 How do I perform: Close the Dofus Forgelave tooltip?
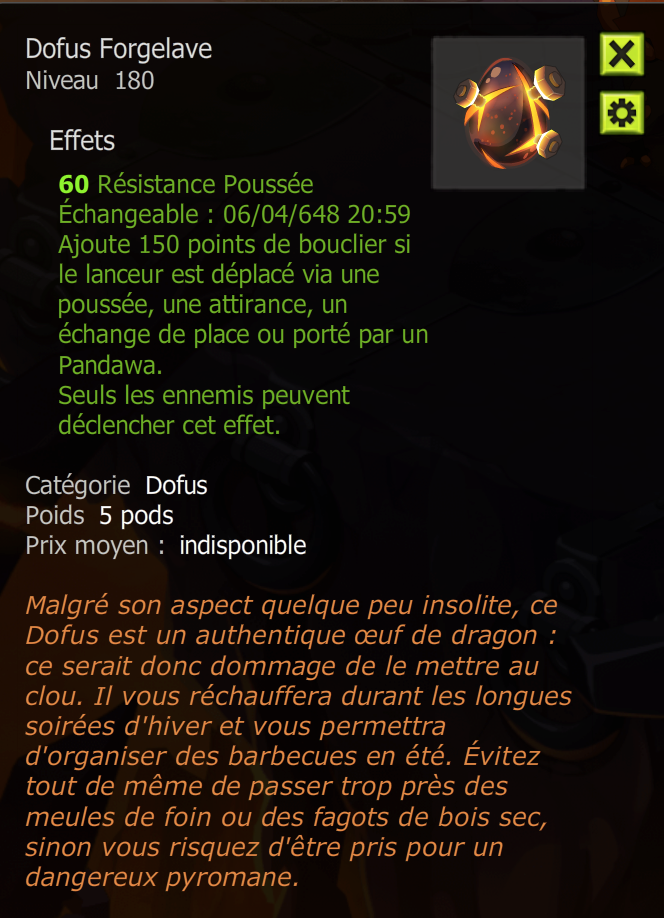point(621,54)
